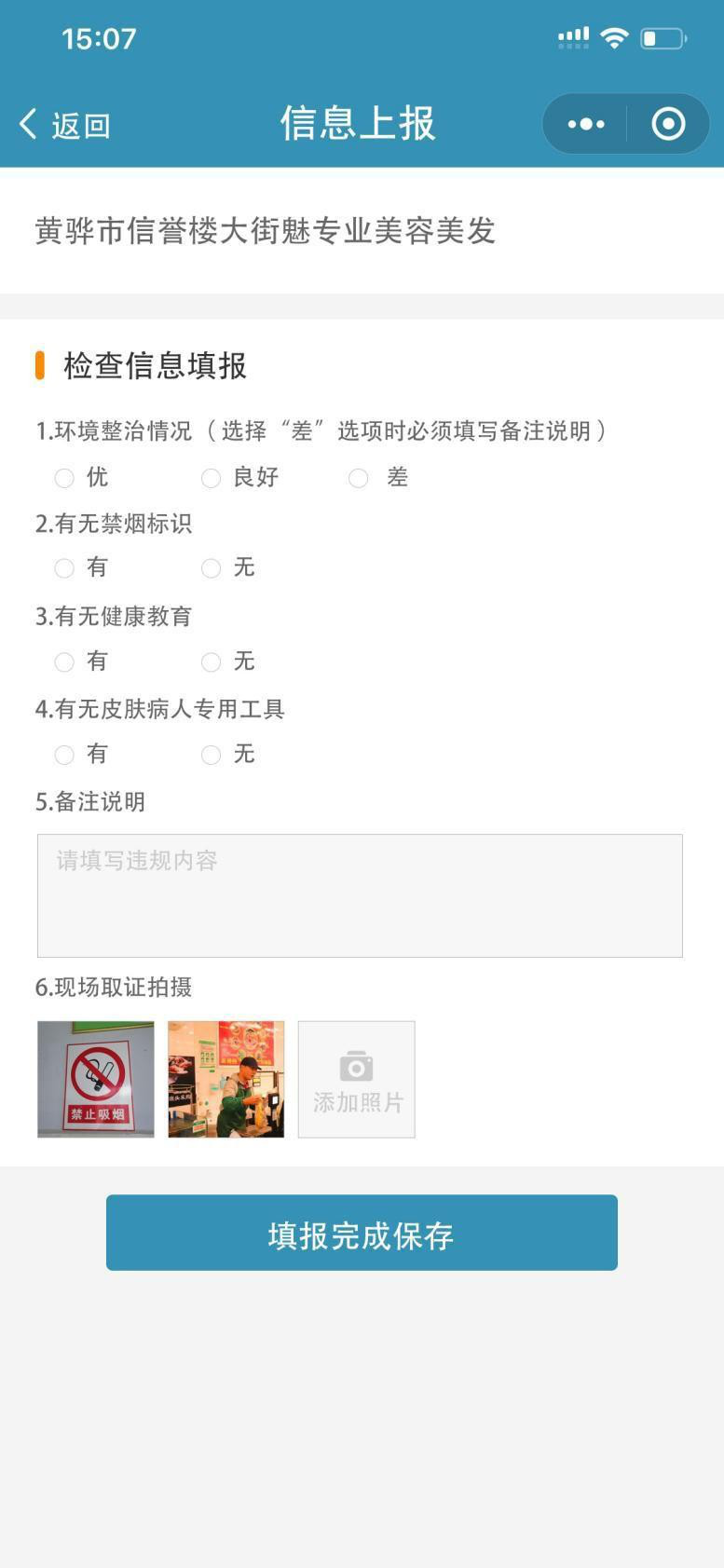724x1568 pixels.
Task: Save the form with 填报完成保存
Action: [362, 1233]
